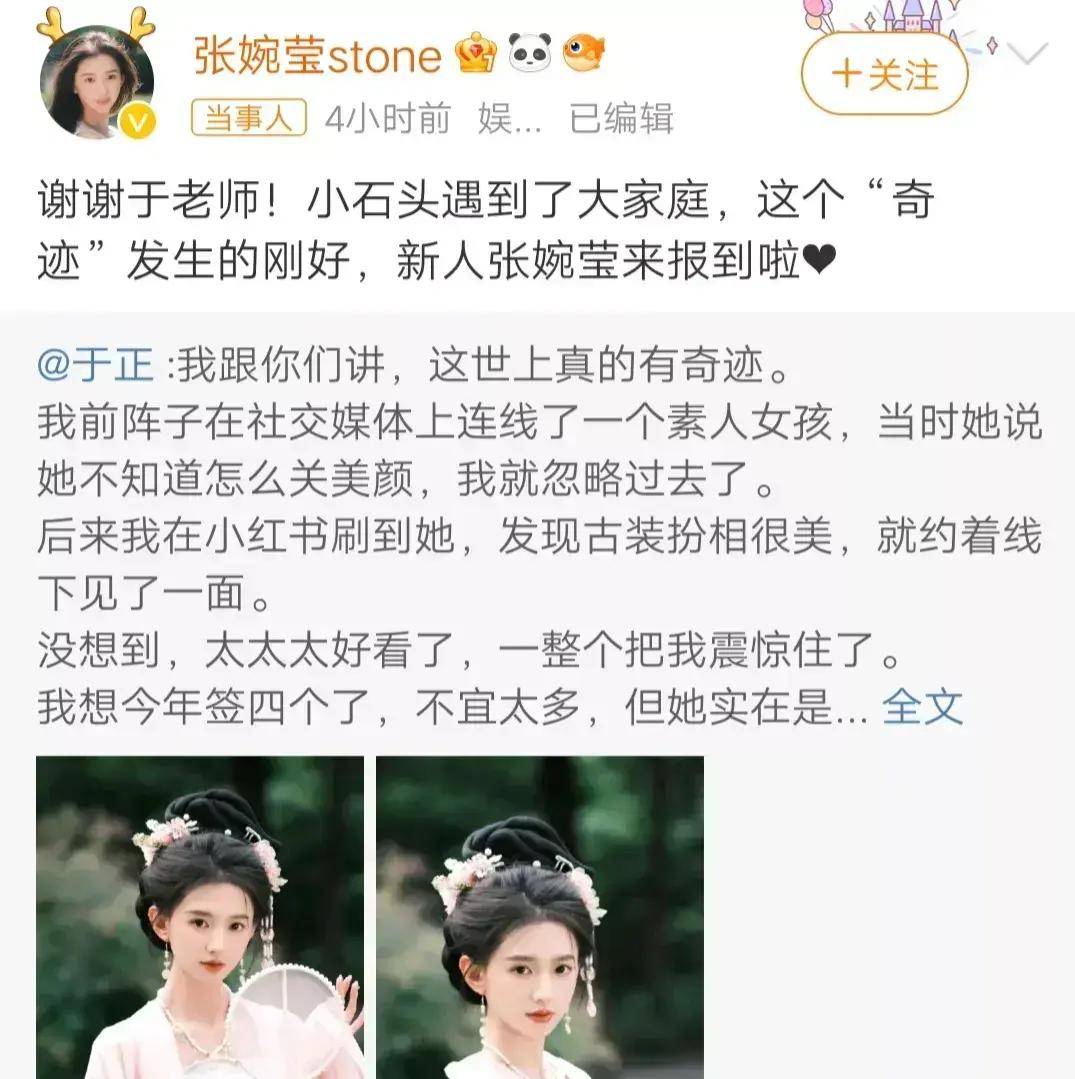Open the post options chevron menu
This screenshot has height=1079, width=1075.
(x=1026, y=53)
